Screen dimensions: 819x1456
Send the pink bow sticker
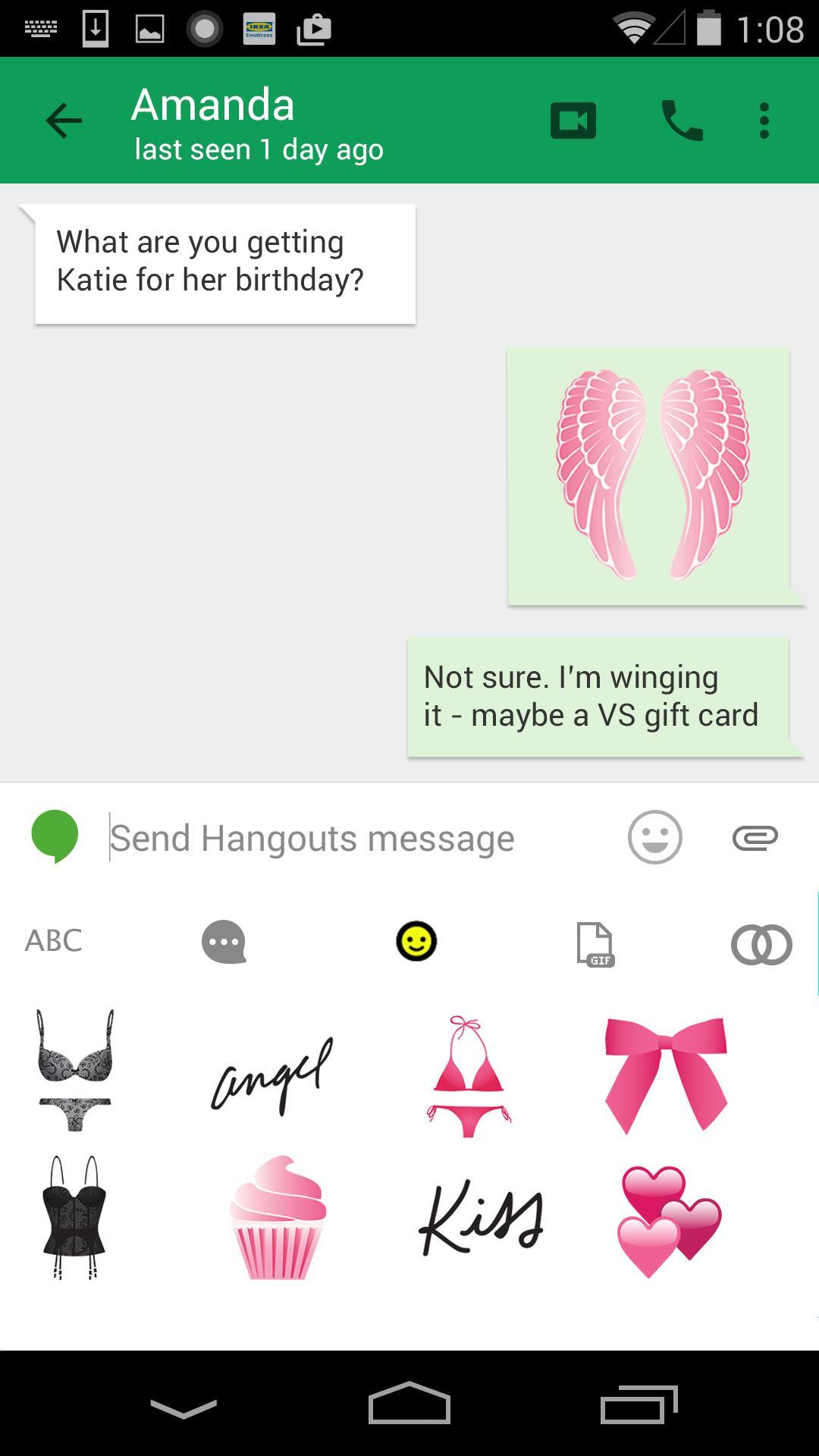(666, 1074)
